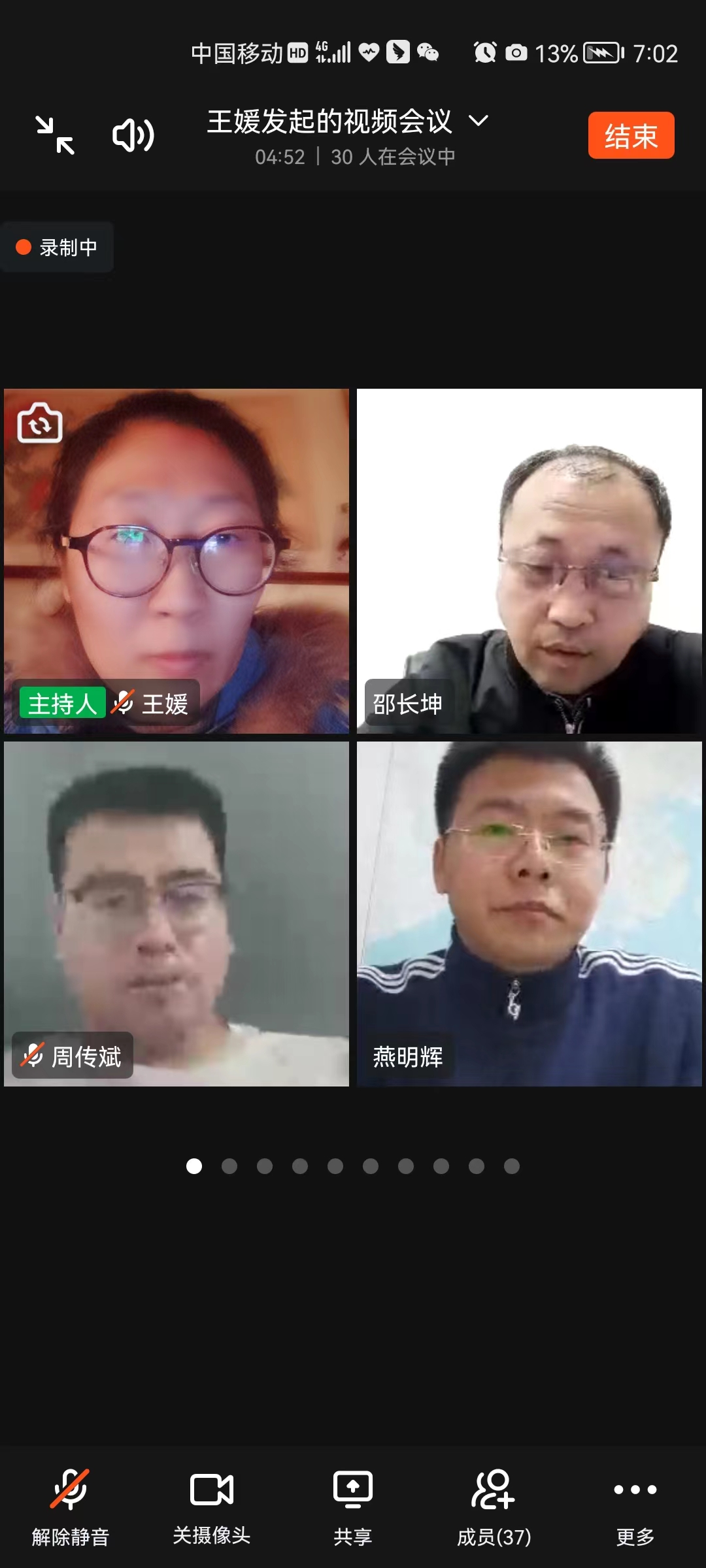This screenshot has width=706, height=1568.
Task: Open 邵长坤's video tile
Action: [x=529, y=561]
